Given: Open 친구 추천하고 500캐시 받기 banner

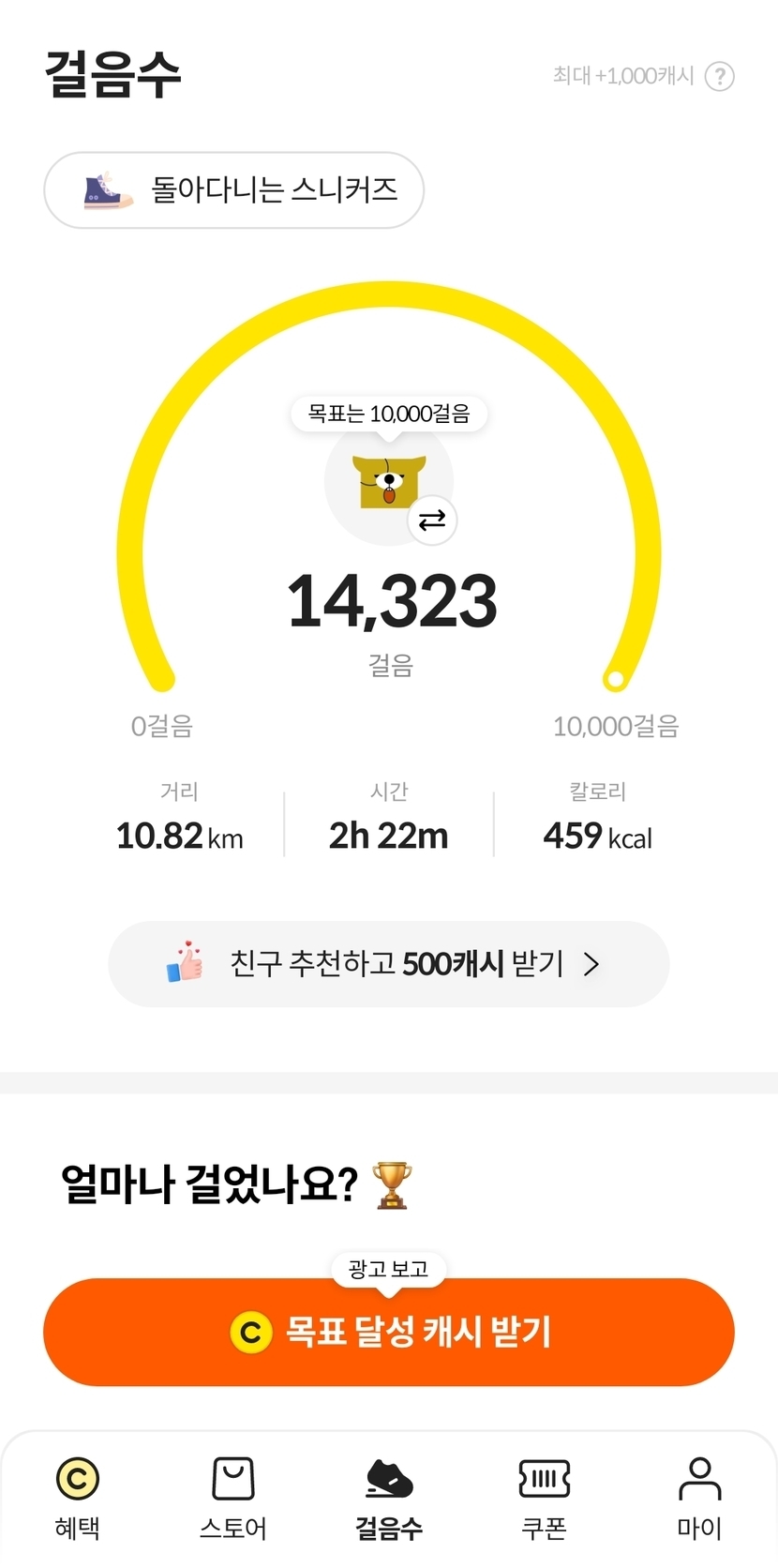Looking at the screenshot, I should pos(388,964).
